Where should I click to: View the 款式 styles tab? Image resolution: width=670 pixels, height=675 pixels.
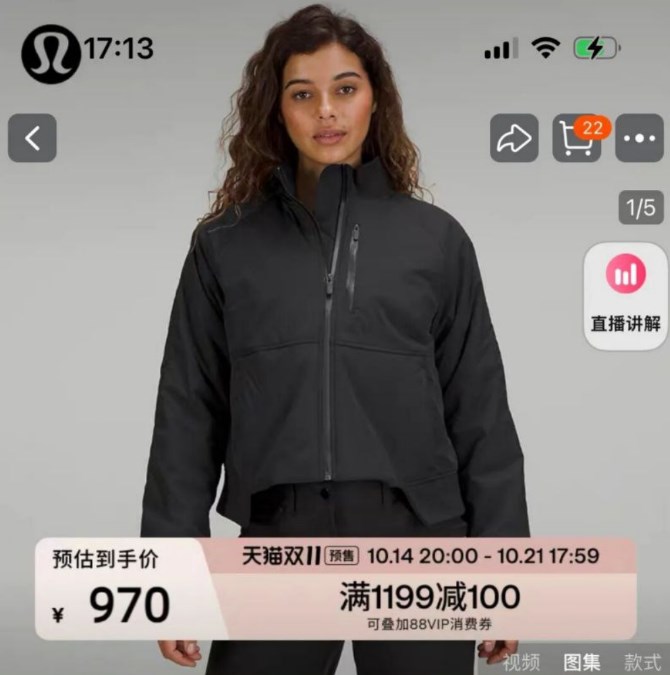[x=643, y=661]
